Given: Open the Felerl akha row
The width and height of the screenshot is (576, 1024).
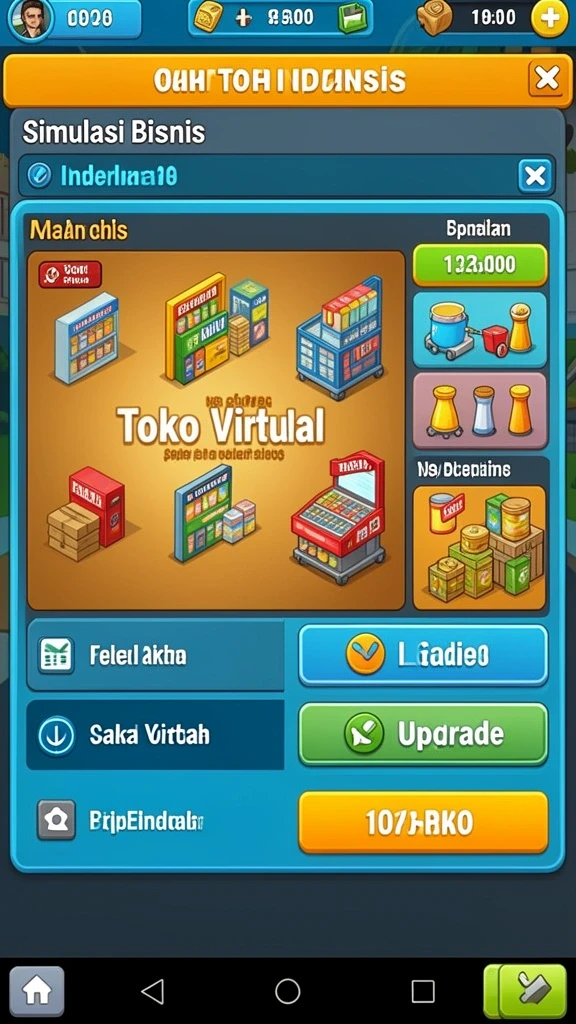Looking at the screenshot, I should tap(155, 655).
